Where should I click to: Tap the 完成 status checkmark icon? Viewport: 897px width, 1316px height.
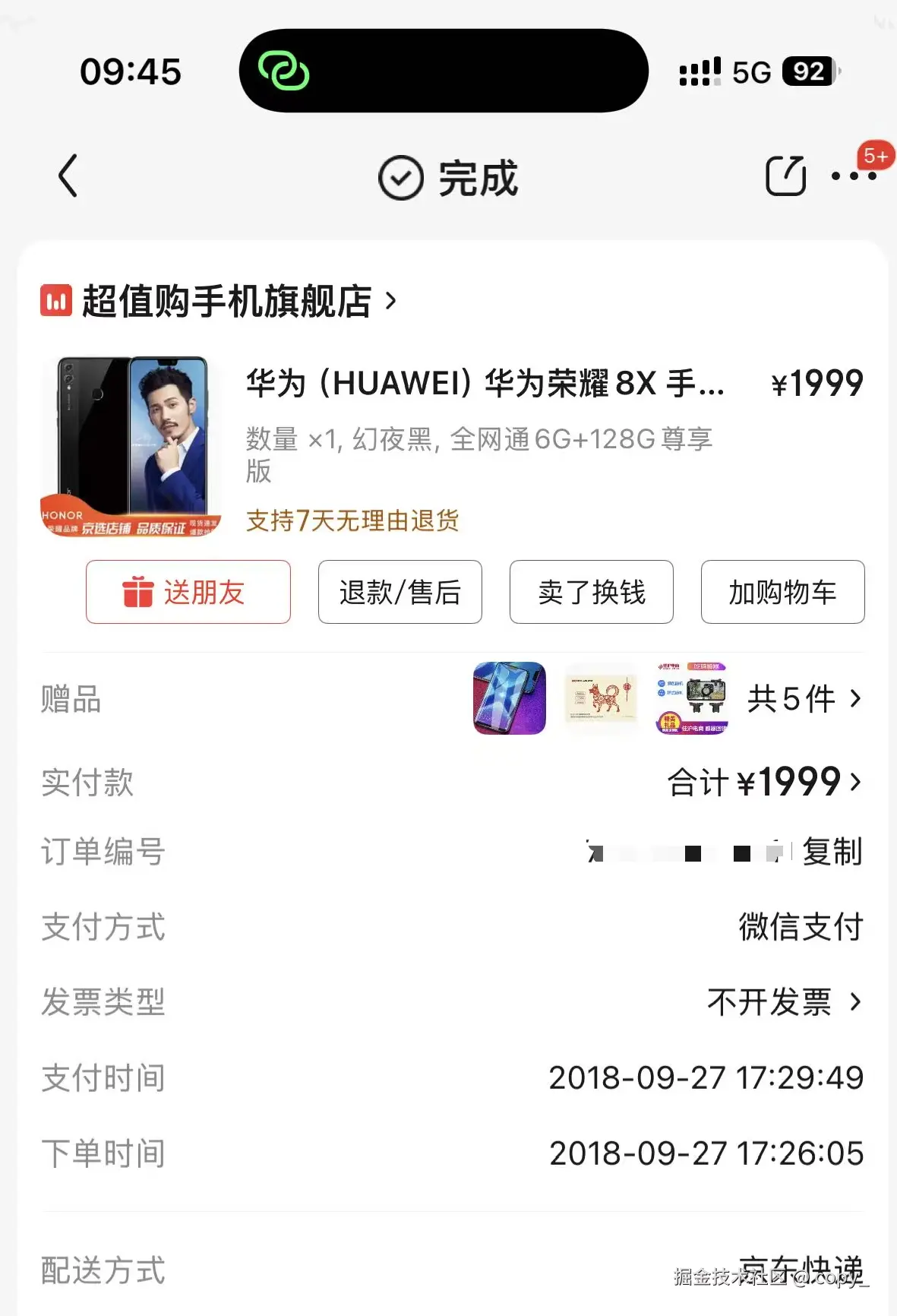point(400,177)
